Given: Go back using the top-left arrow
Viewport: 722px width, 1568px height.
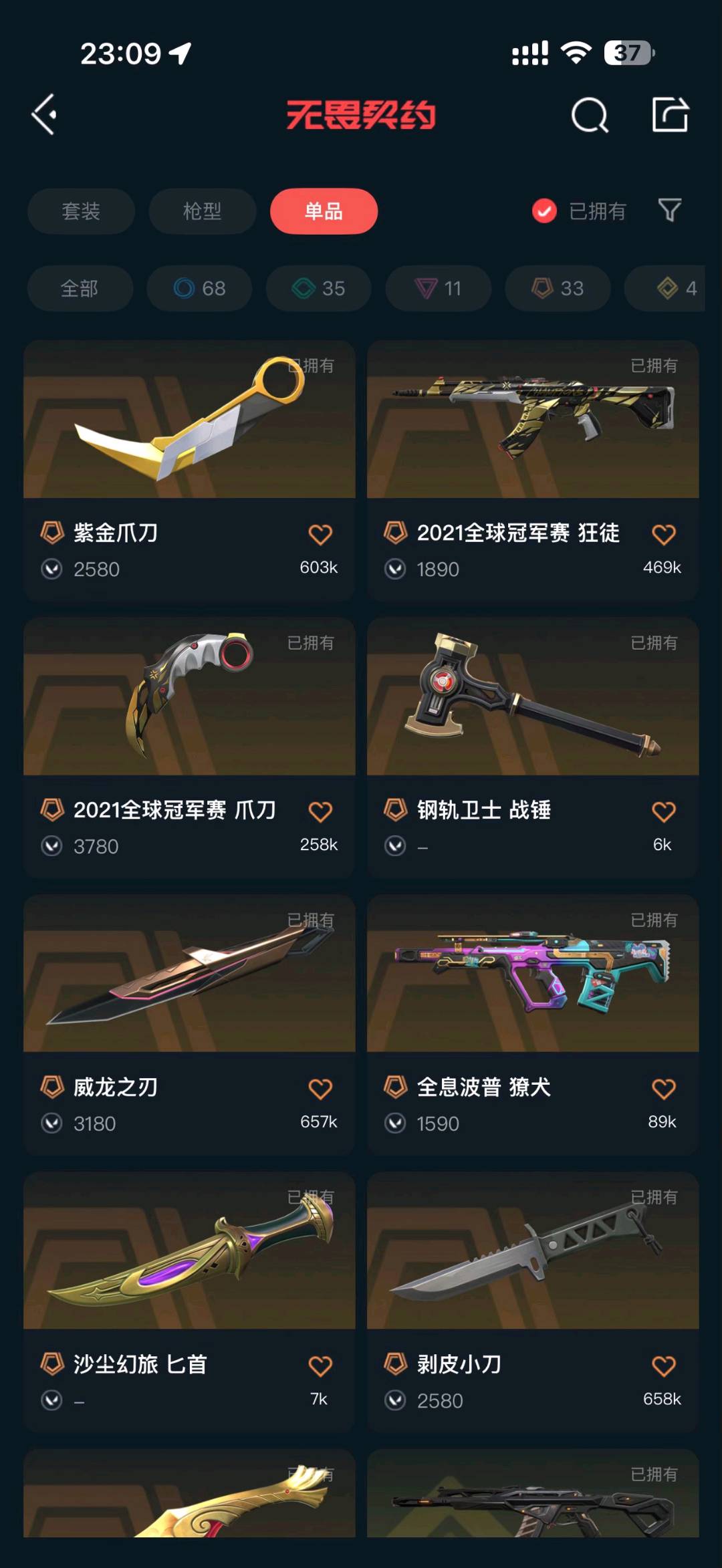Looking at the screenshot, I should [x=45, y=115].
